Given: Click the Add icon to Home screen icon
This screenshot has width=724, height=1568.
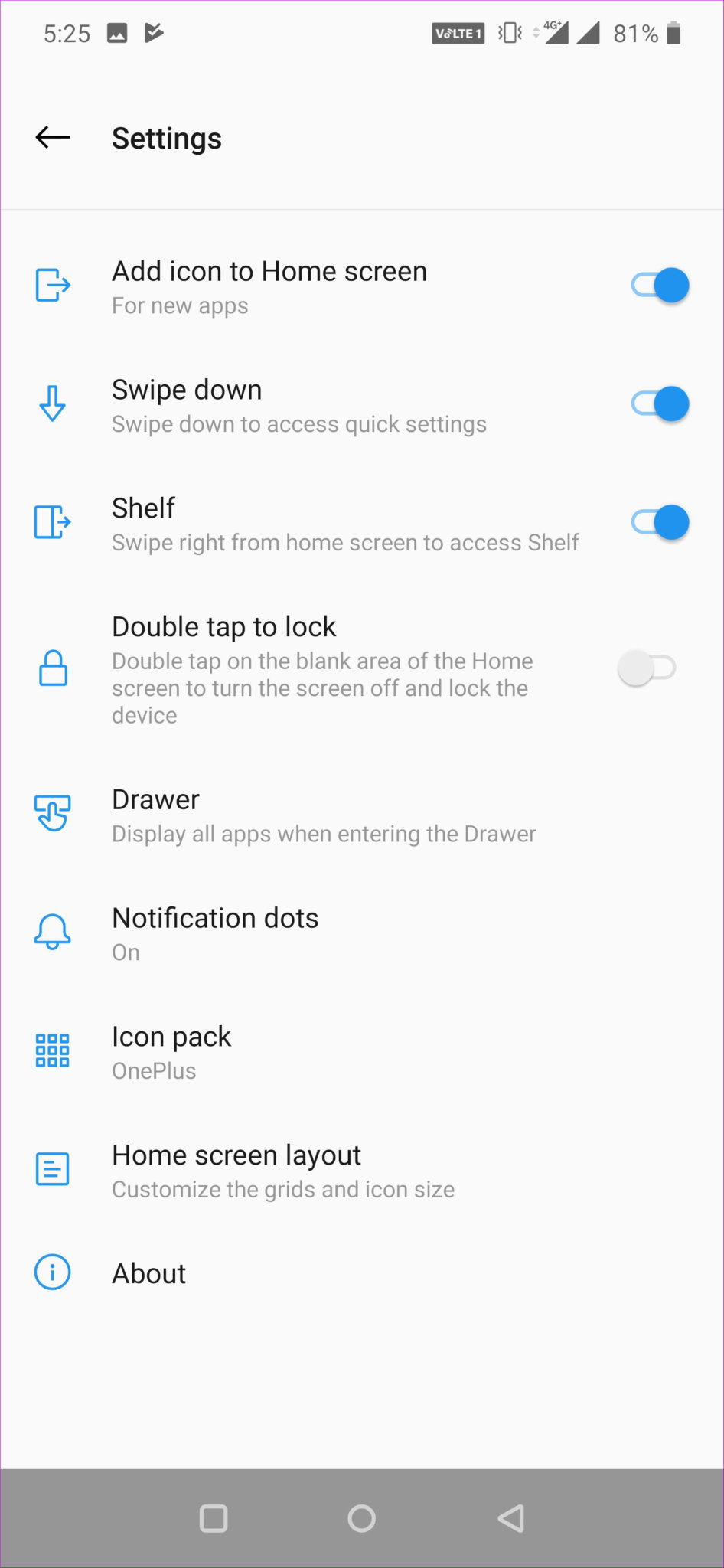Looking at the screenshot, I should click(52, 285).
